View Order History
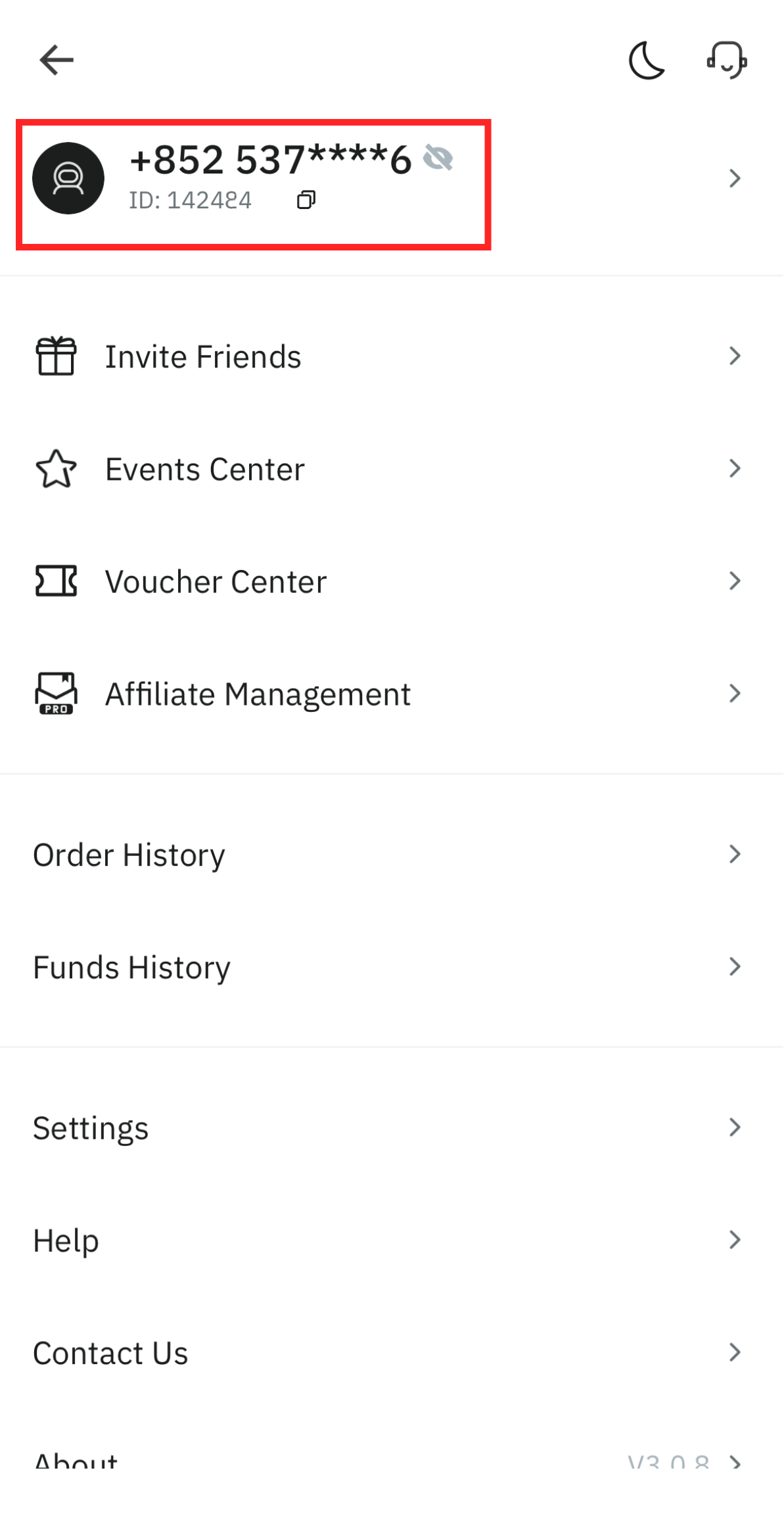Viewport: 784px width, 1539px height. [129, 855]
